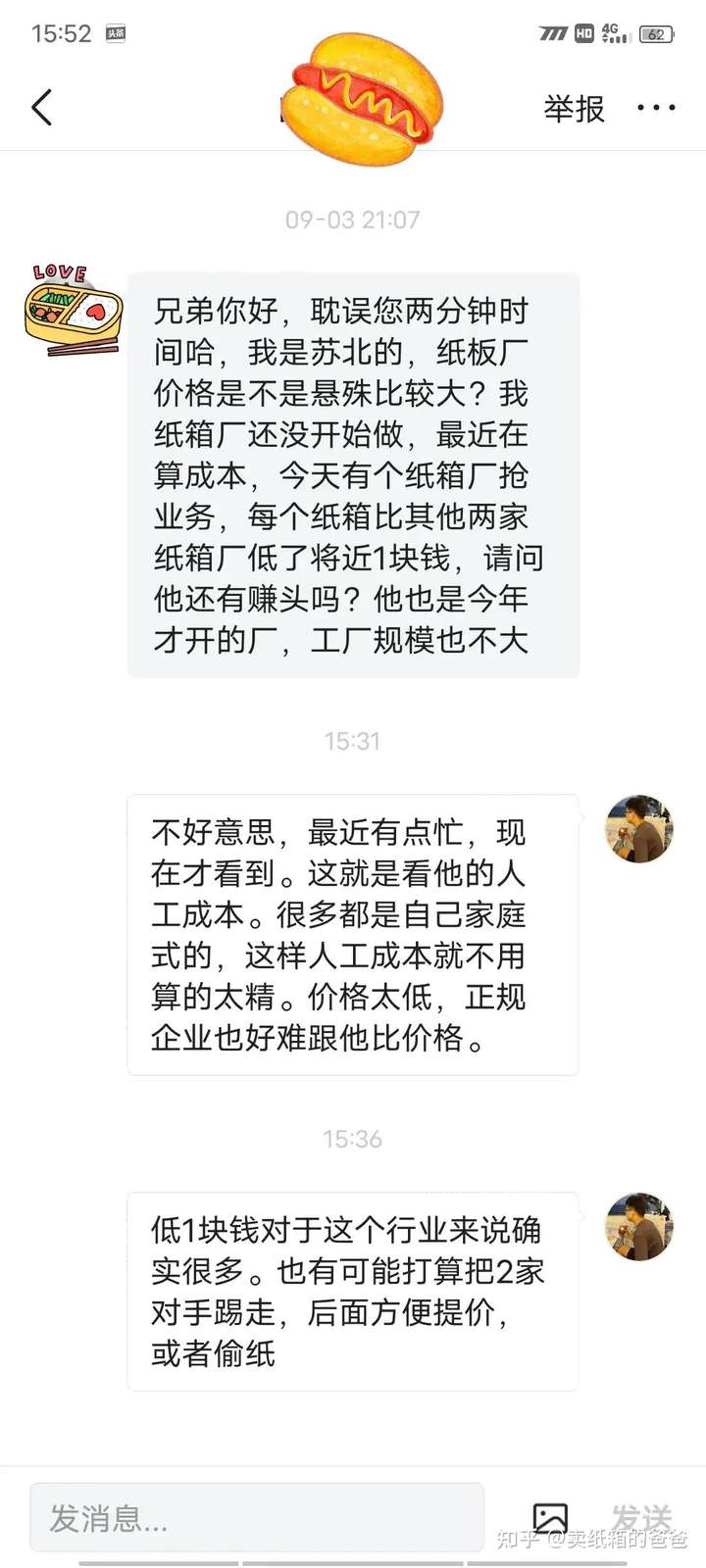Viewport: 706px width, 1568px height.
Task: Tap 举报 to report this user
Action: (574, 109)
